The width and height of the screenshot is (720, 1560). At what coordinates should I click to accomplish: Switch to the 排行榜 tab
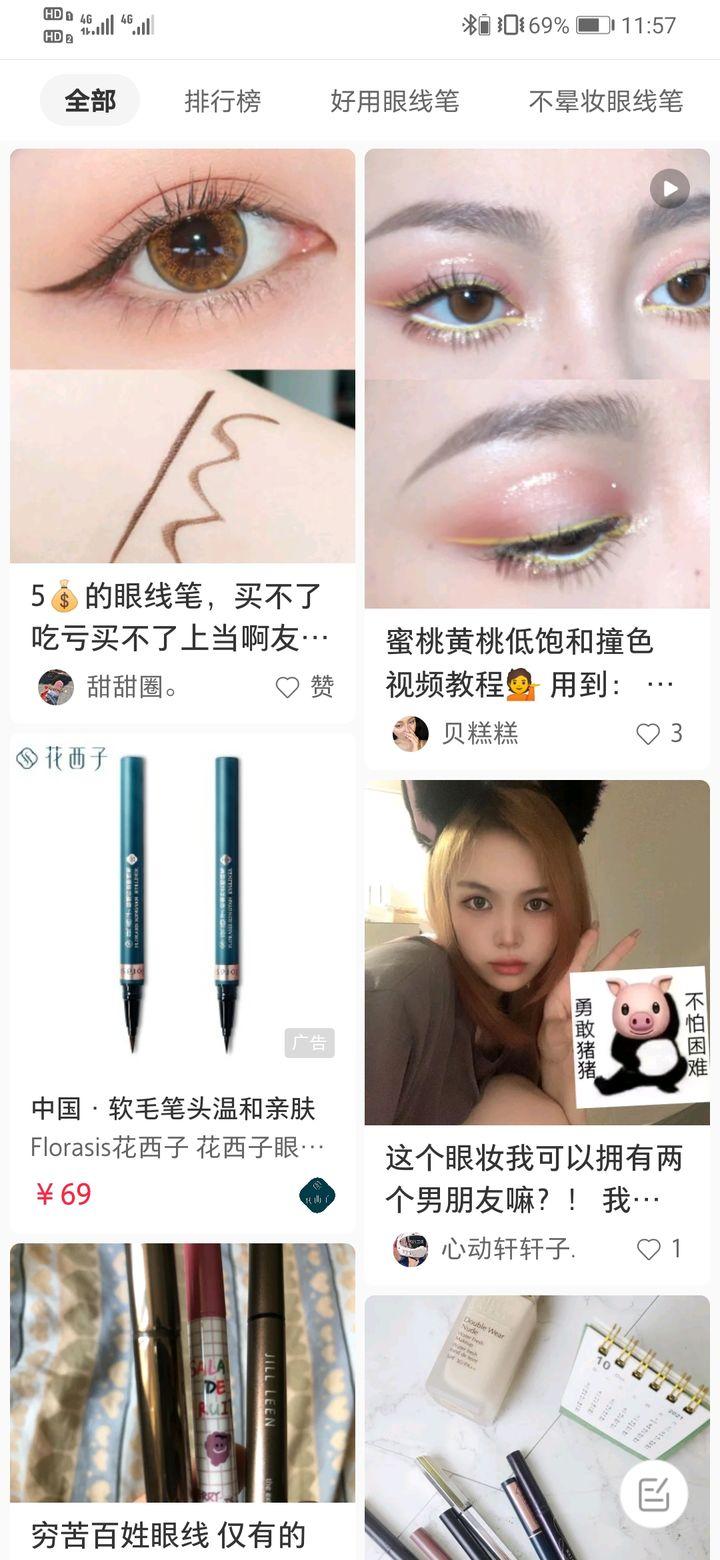pos(222,101)
